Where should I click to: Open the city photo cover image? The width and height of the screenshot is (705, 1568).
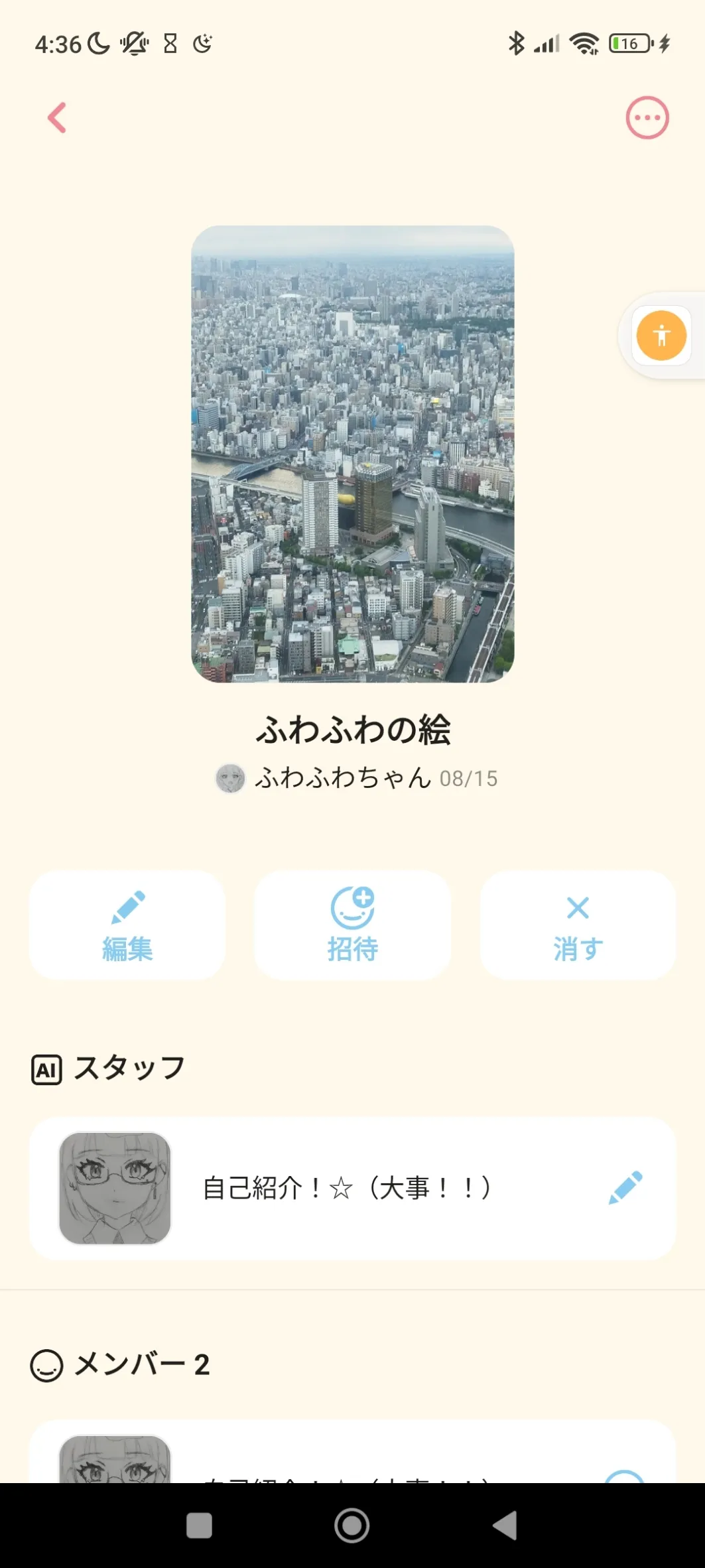pos(353,454)
